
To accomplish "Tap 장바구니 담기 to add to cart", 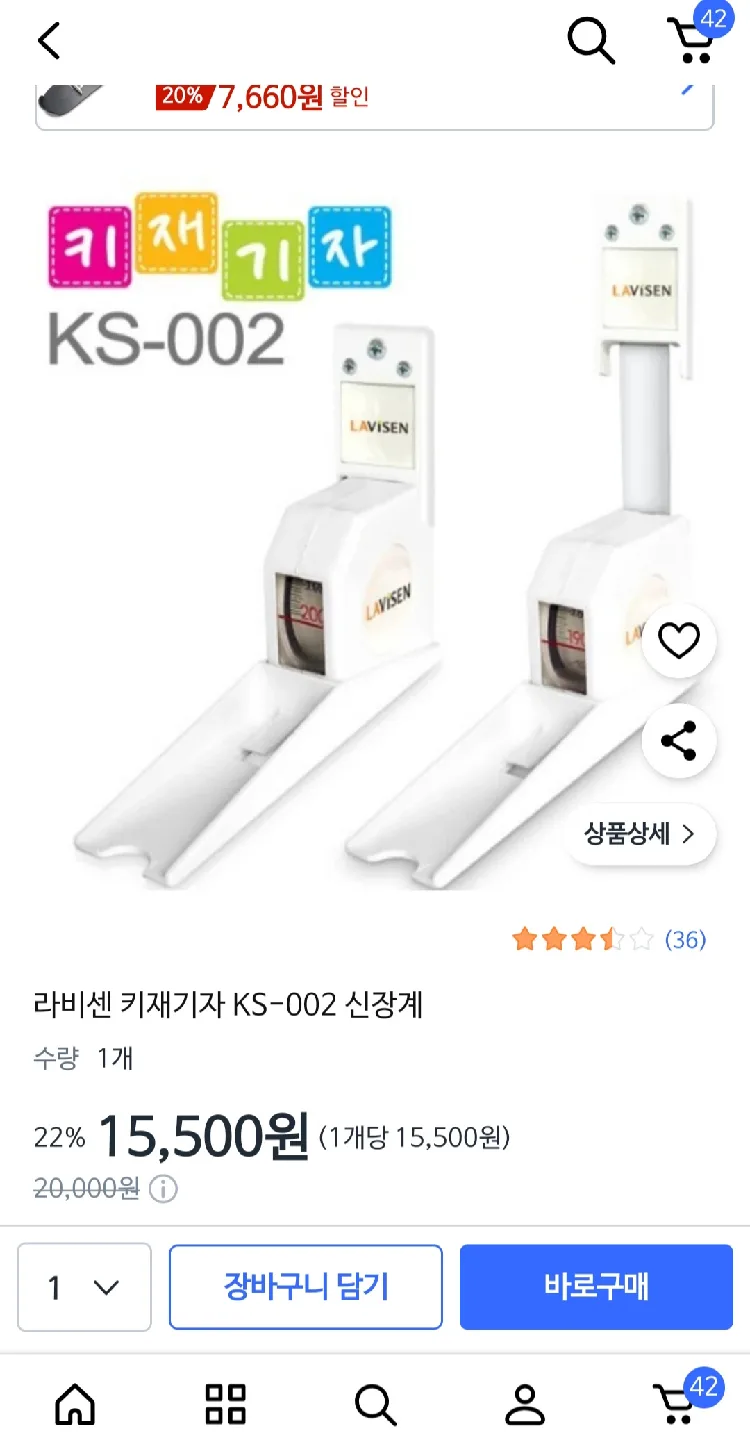I will coord(305,1287).
